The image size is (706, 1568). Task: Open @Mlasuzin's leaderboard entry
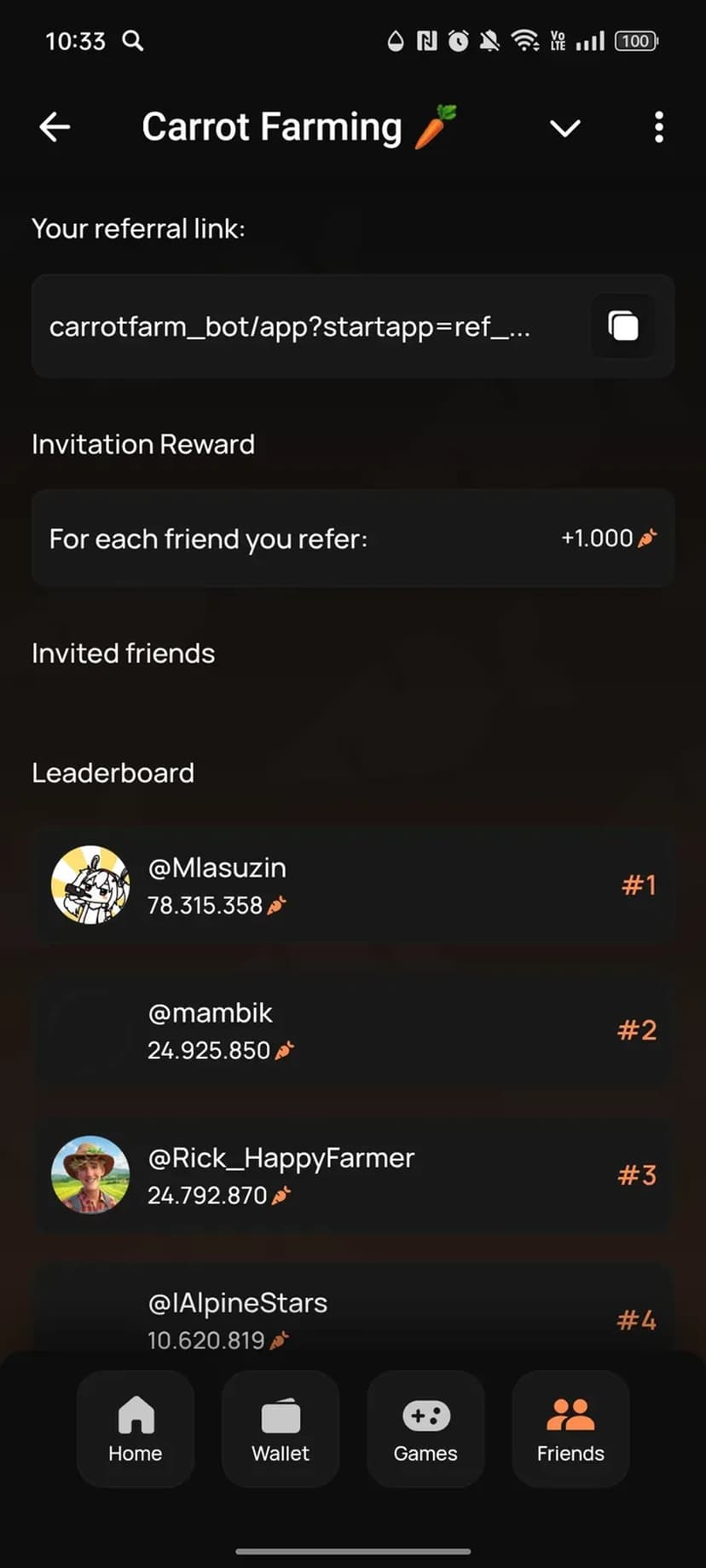[x=353, y=885]
